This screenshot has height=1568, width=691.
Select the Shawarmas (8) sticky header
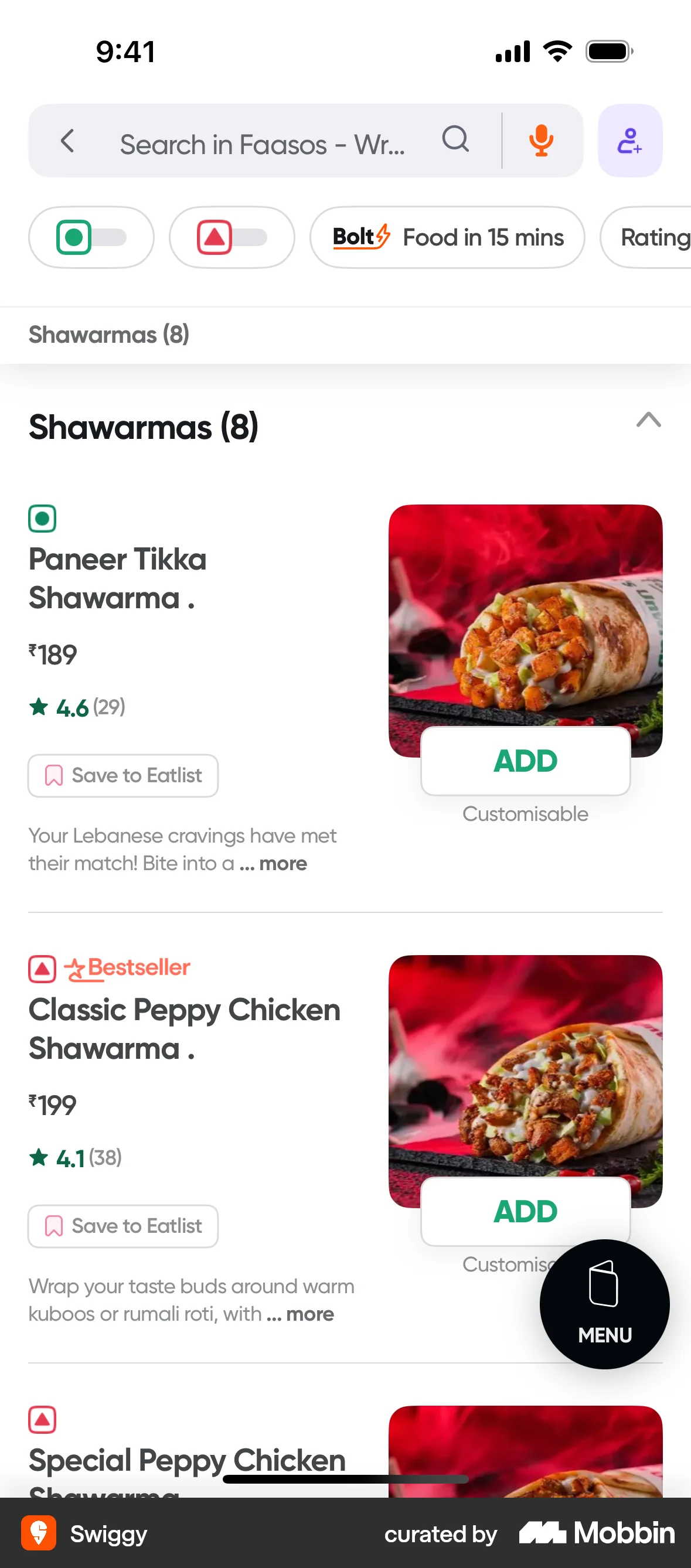[109, 335]
